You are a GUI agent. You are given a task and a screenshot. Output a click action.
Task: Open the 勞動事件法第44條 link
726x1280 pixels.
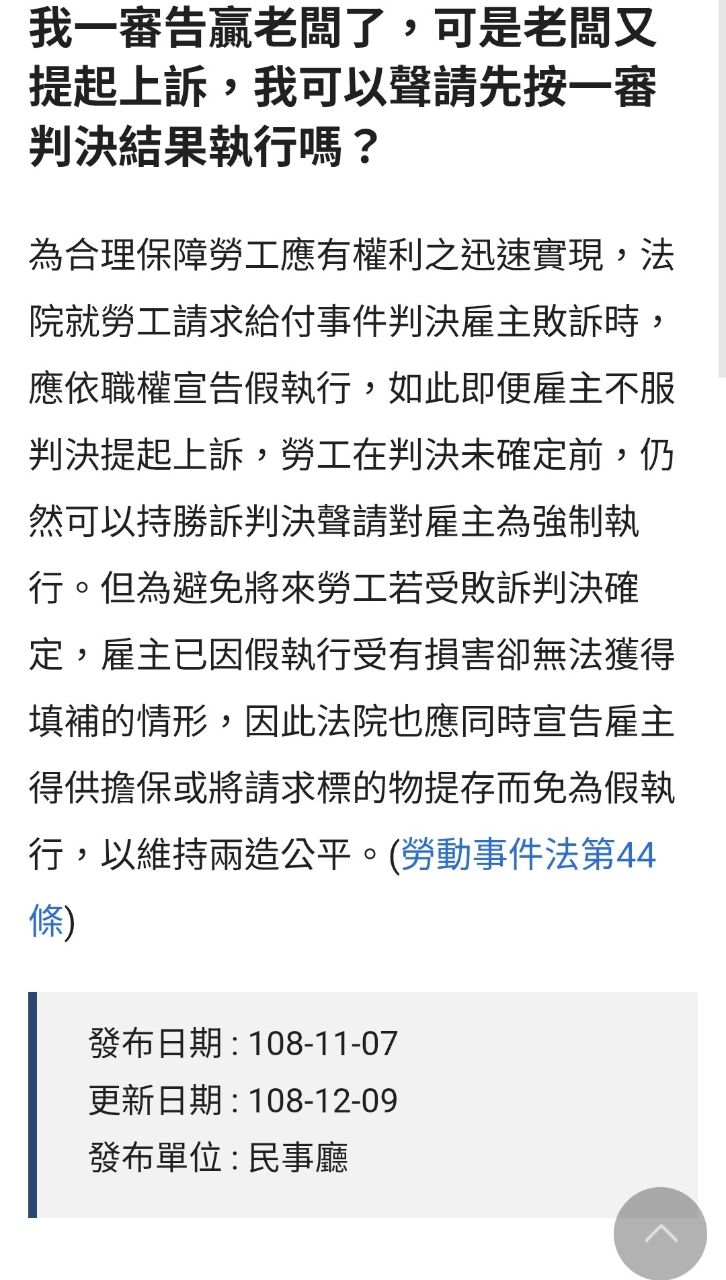pos(528,856)
